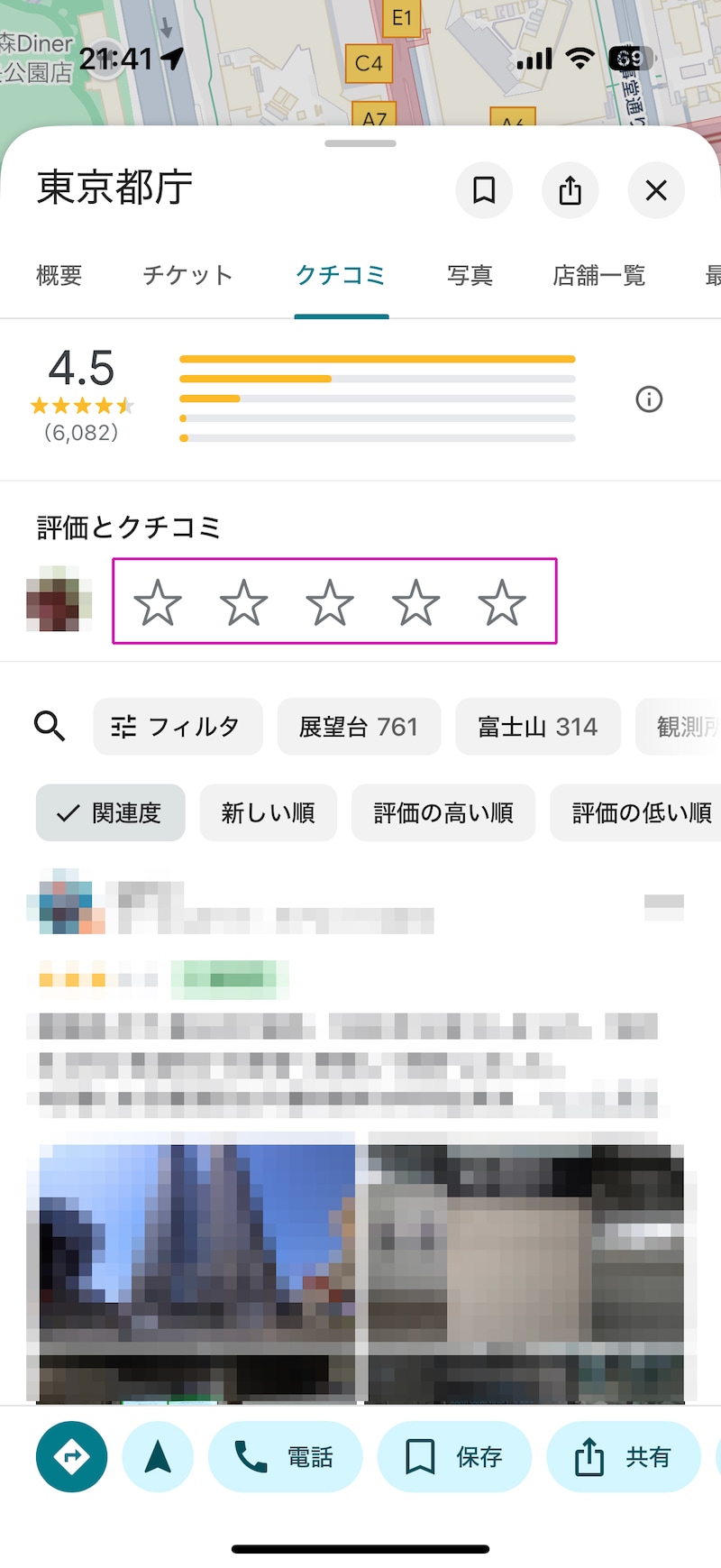Enable the 評価の高い順 sort
The image size is (721, 1568).
pos(443,812)
